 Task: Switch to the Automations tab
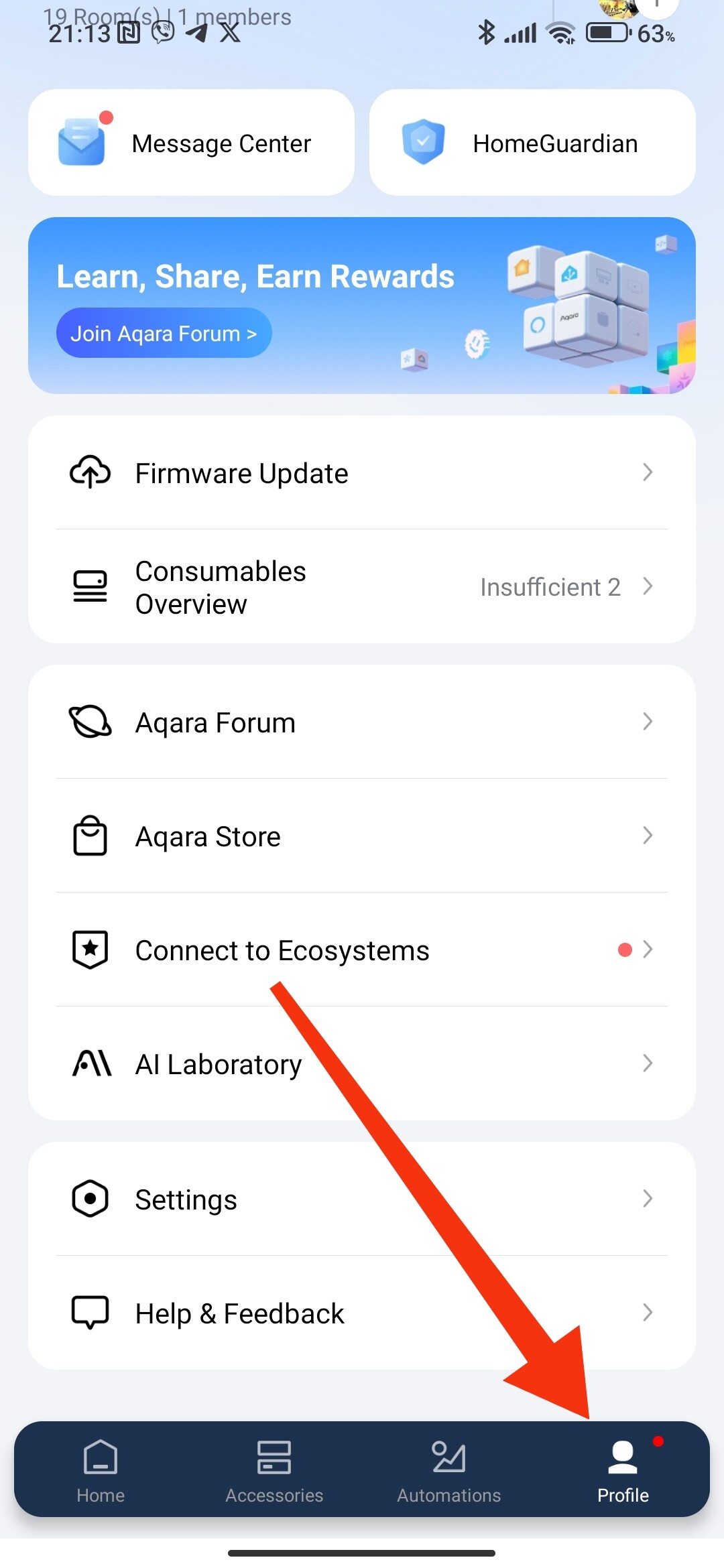pyautogui.click(x=448, y=1470)
